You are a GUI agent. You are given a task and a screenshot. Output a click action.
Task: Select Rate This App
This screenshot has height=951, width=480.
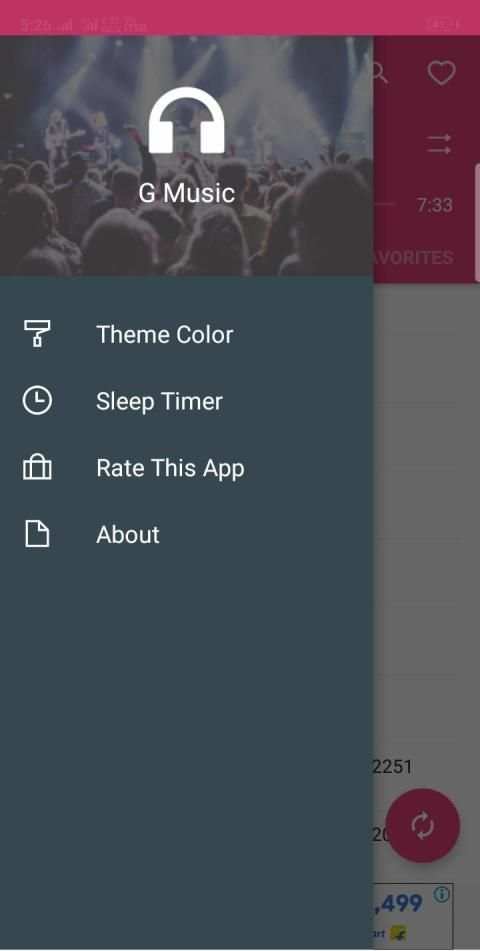pyautogui.click(x=186, y=468)
